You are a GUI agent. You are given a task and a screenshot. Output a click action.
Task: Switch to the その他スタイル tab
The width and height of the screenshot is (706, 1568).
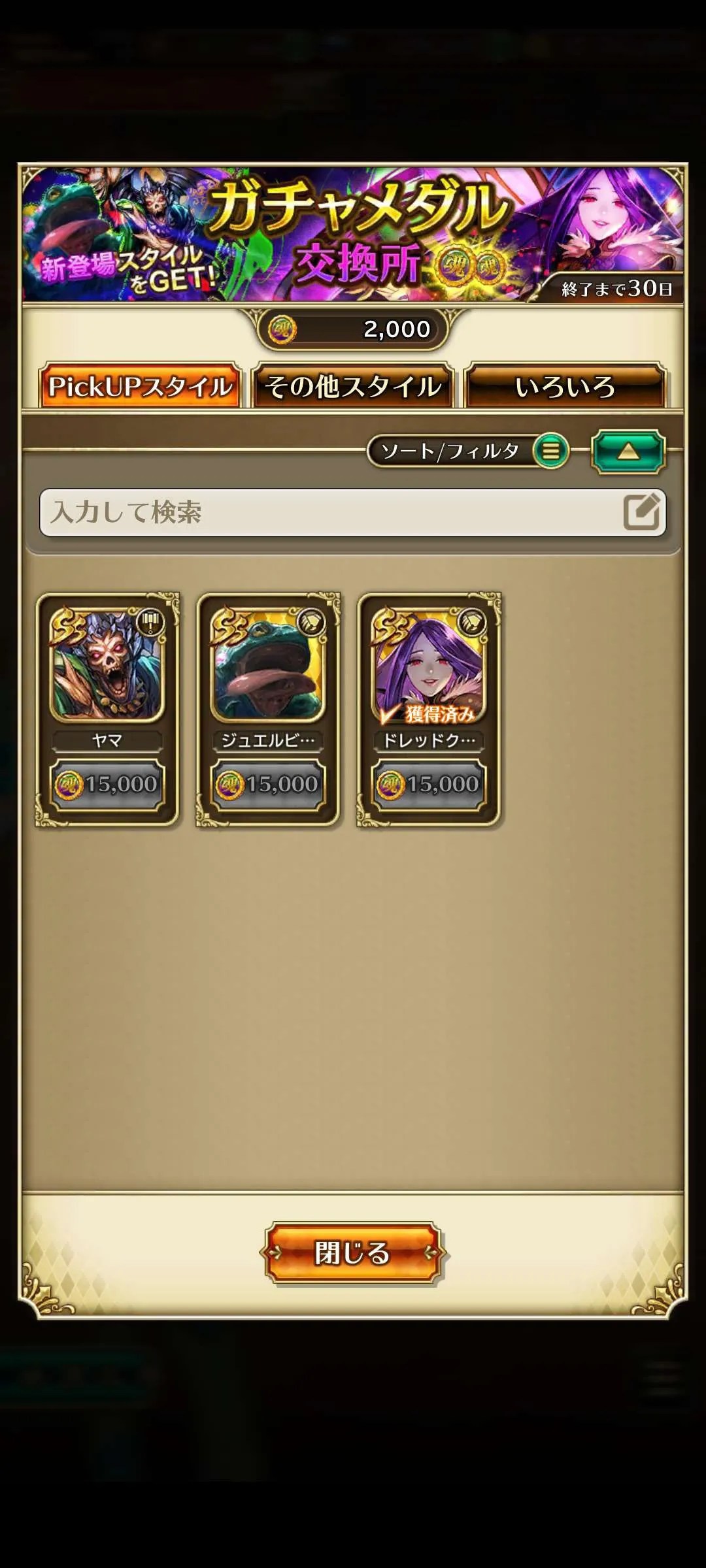click(352, 386)
